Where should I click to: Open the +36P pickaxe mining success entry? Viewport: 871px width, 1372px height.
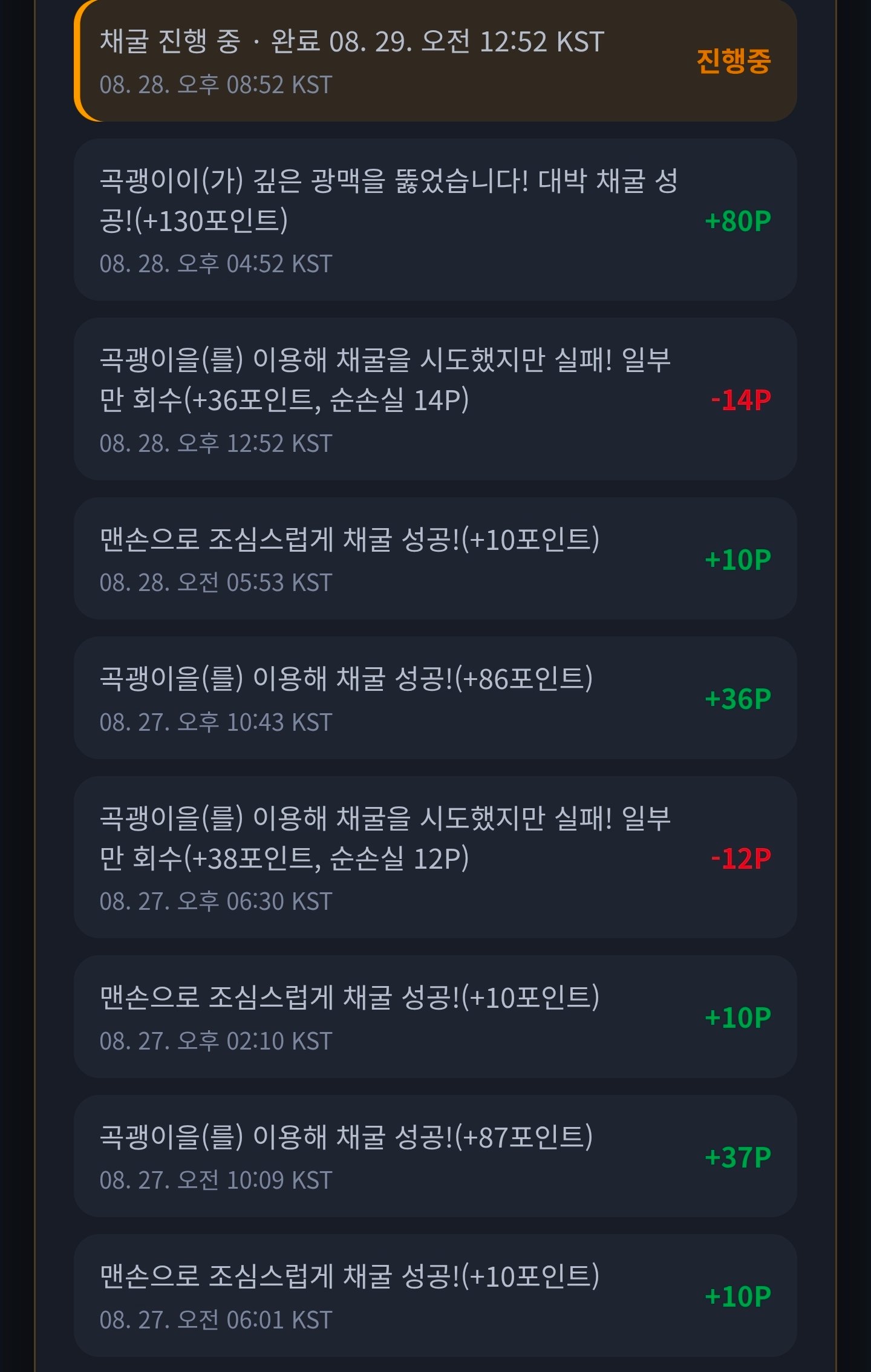click(x=435, y=698)
